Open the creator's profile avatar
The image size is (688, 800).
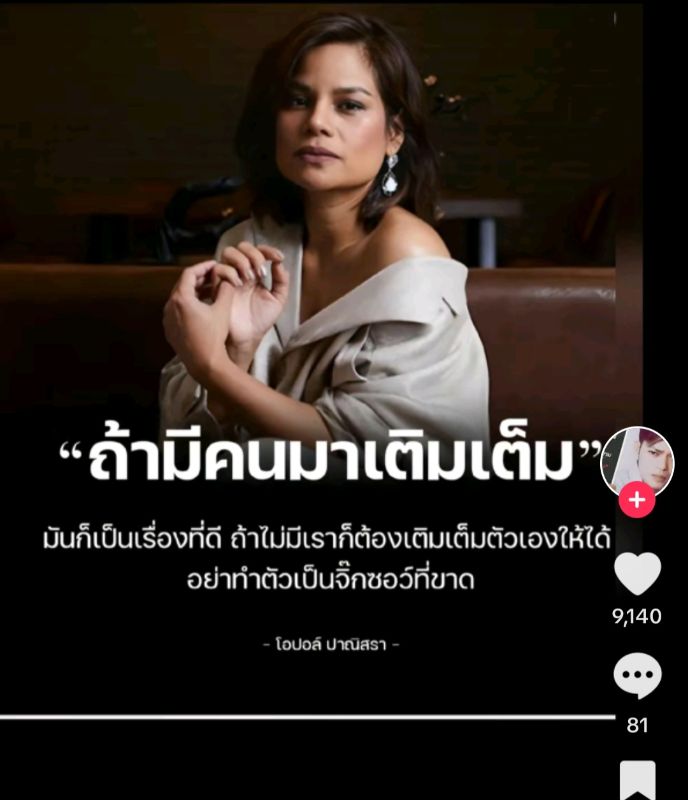click(637, 462)
